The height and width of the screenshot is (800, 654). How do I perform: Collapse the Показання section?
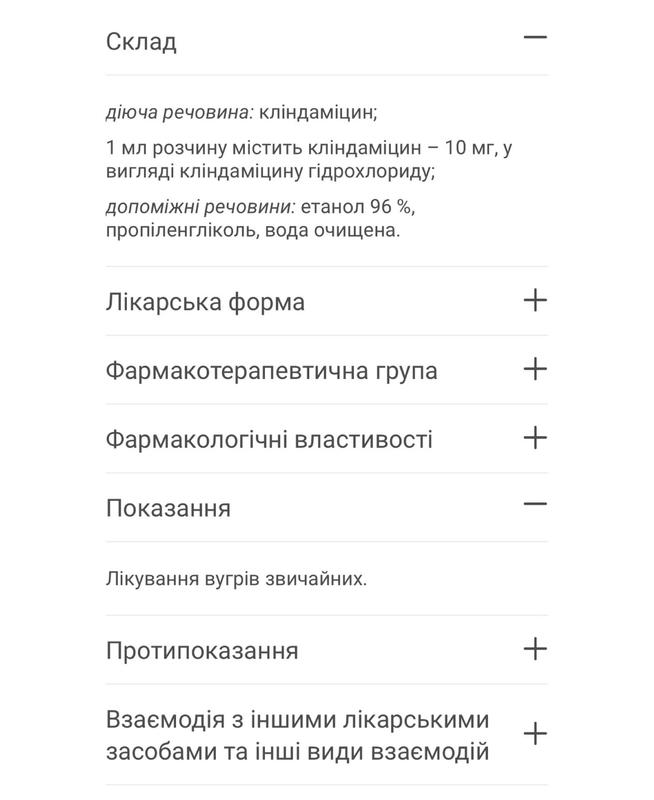coord(535,505)
